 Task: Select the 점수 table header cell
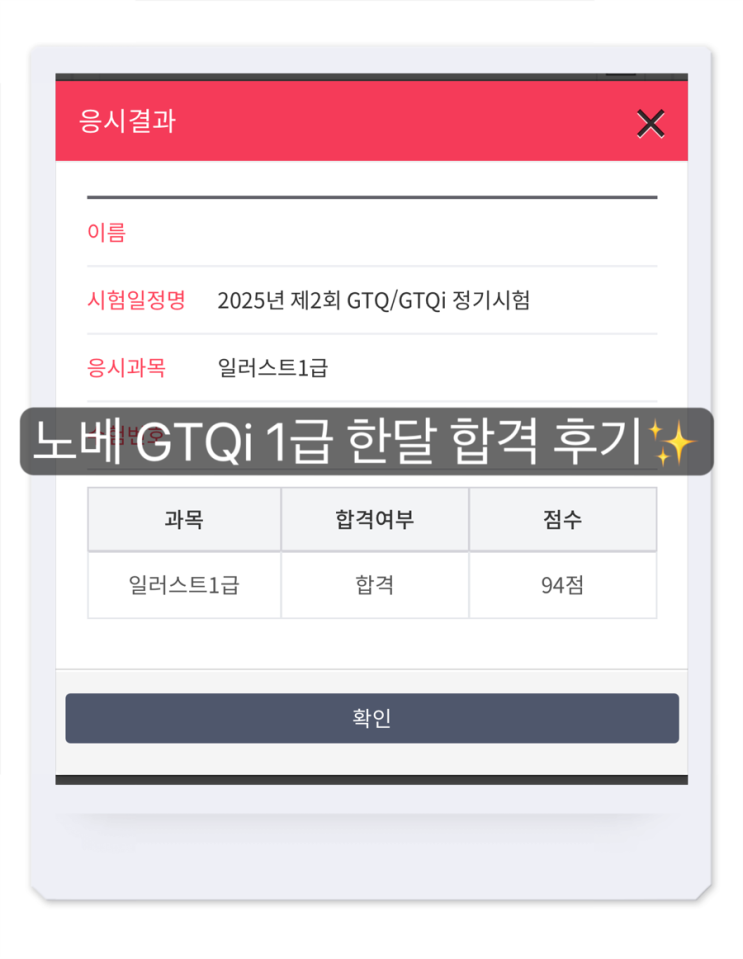tap(562, 518)
